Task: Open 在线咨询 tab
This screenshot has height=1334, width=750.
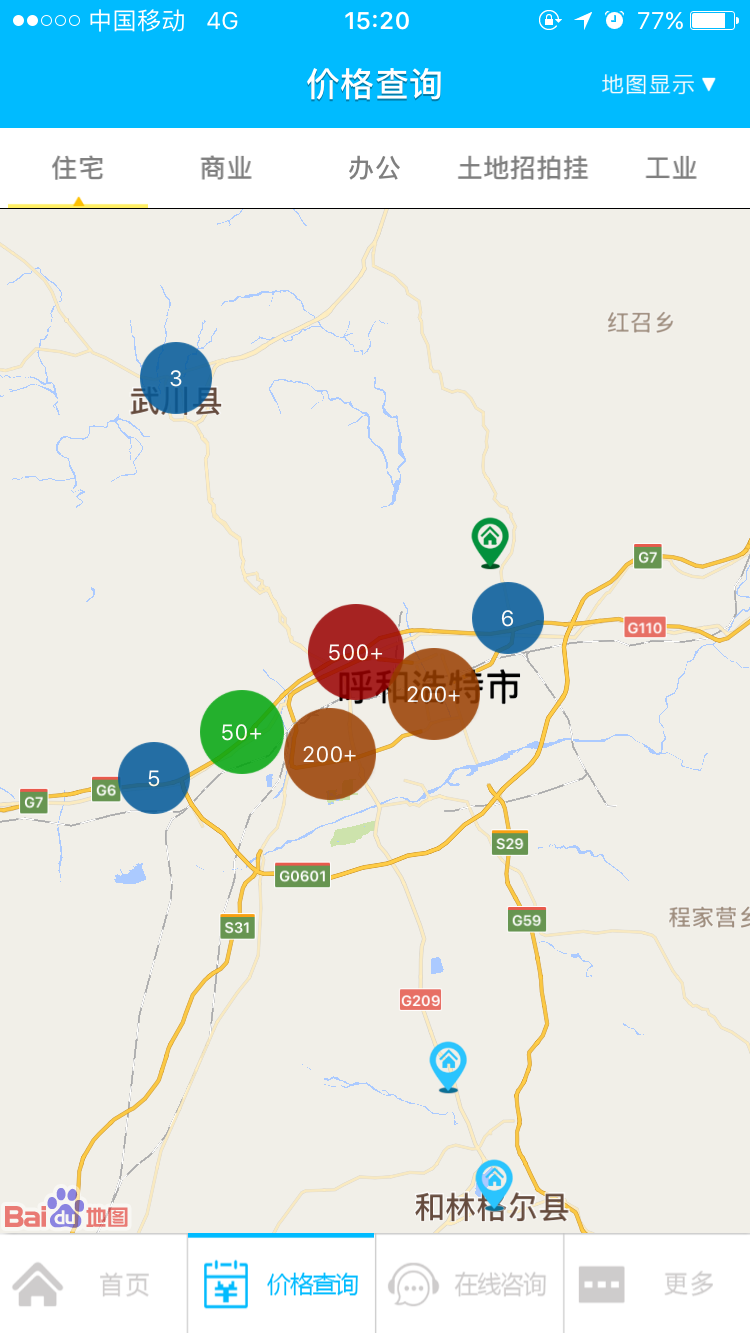Action: pyautogui.click(x=469, y=1284)
